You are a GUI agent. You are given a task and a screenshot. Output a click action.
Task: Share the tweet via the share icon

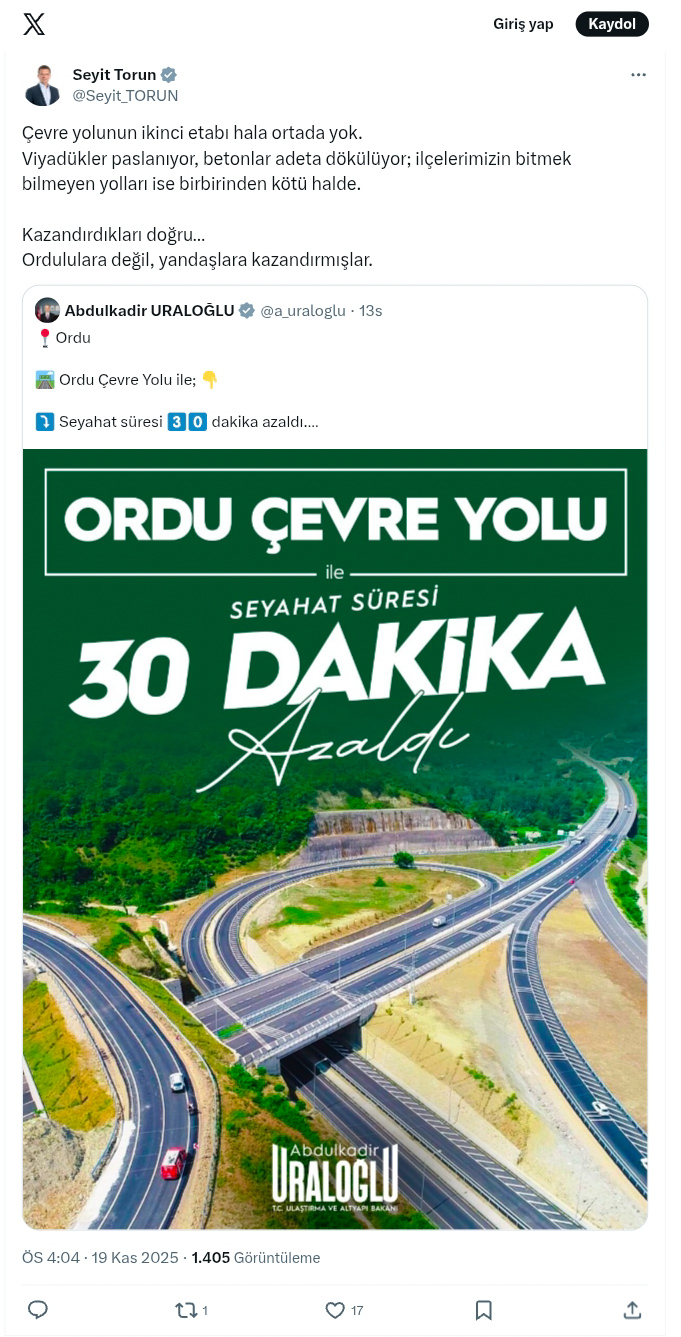(631, 1309)
